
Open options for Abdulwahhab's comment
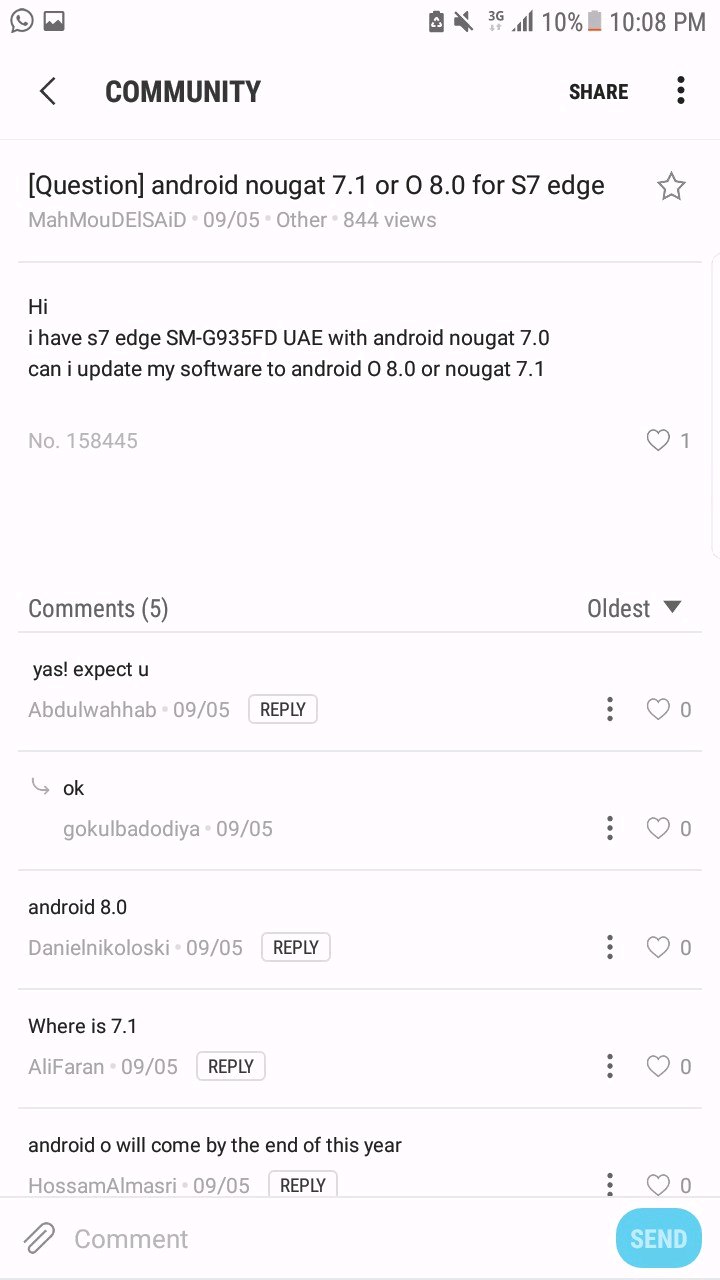[609, 709]
